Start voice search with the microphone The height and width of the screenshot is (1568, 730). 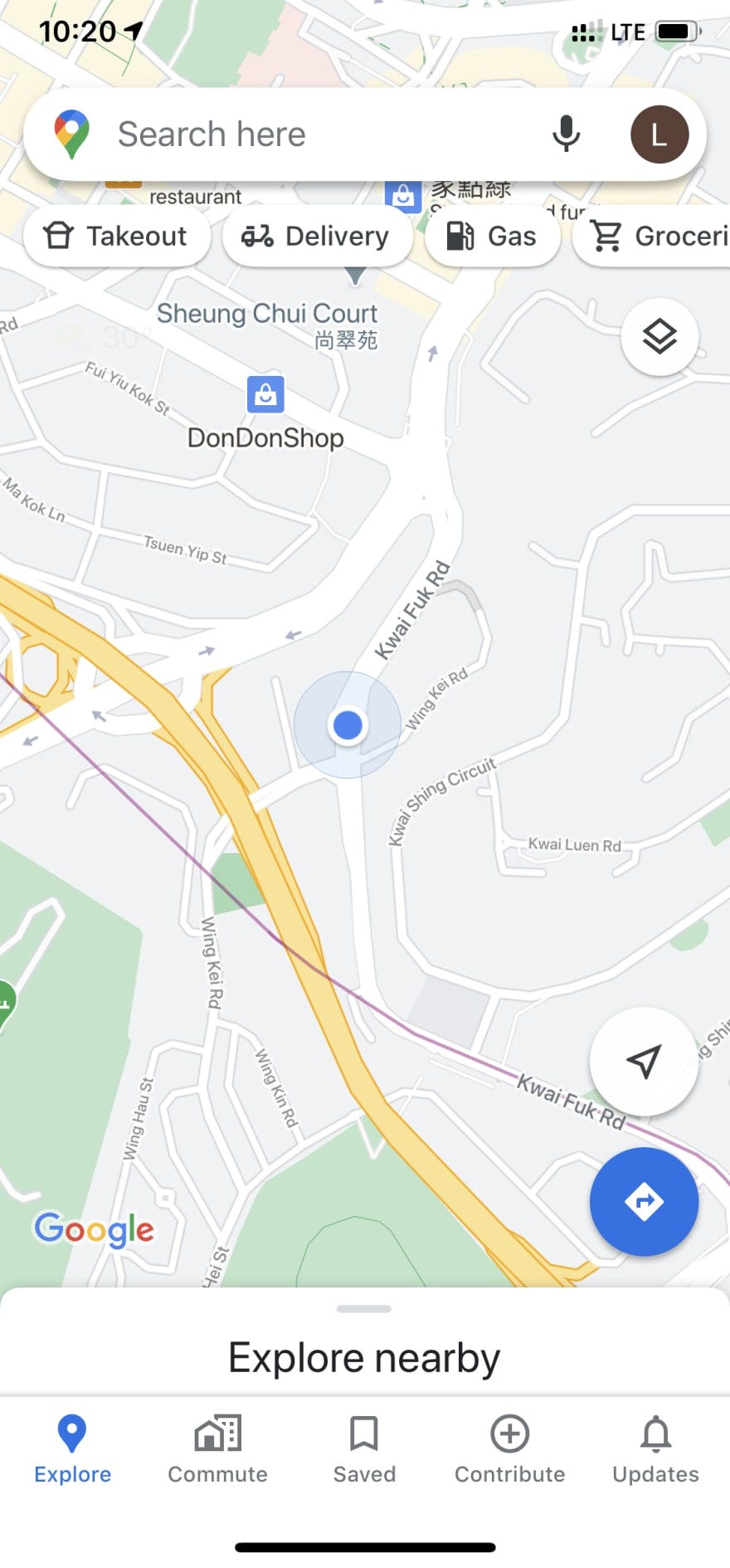coord(566,134)
